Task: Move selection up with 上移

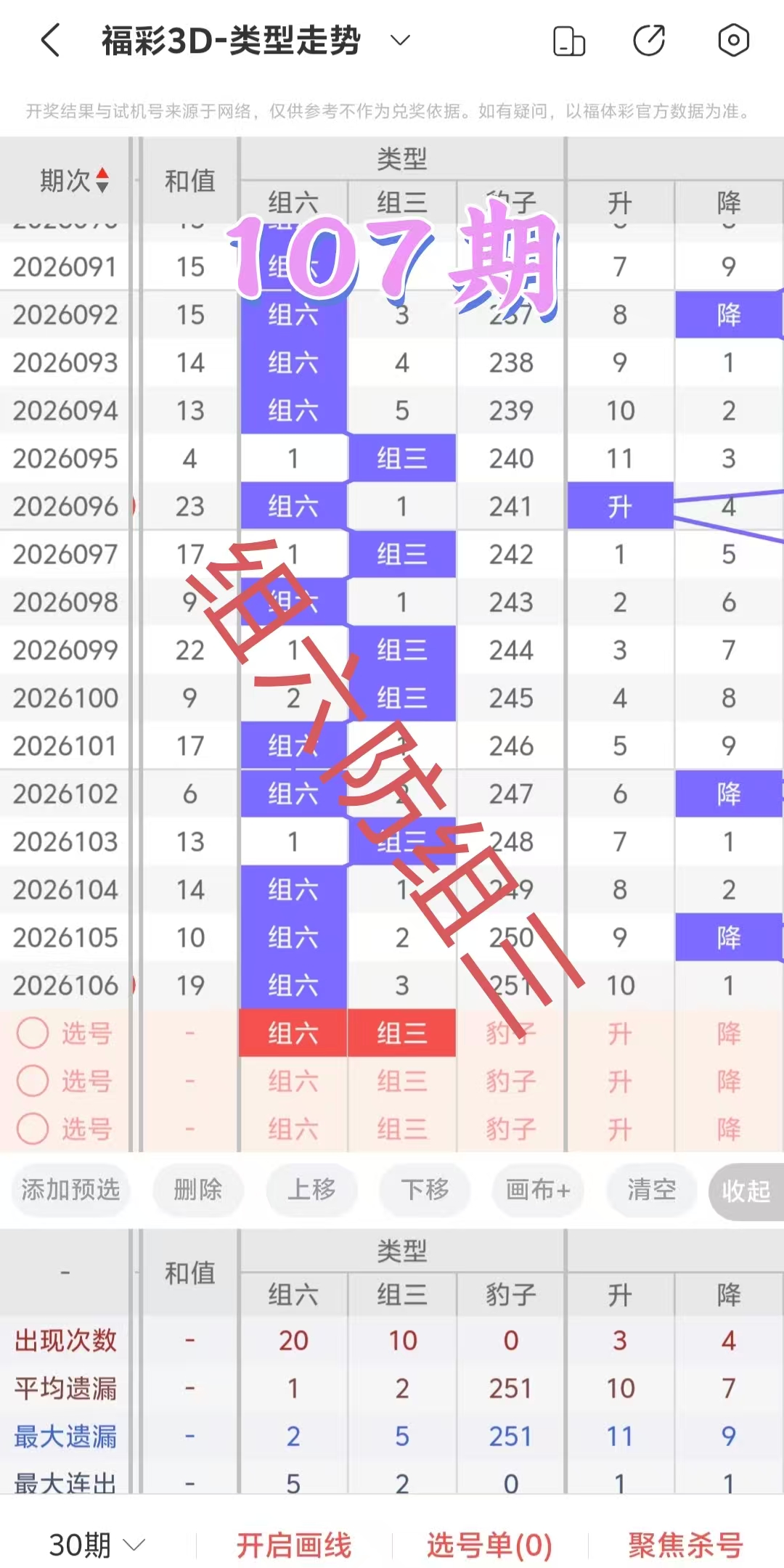Action: 311,1190
